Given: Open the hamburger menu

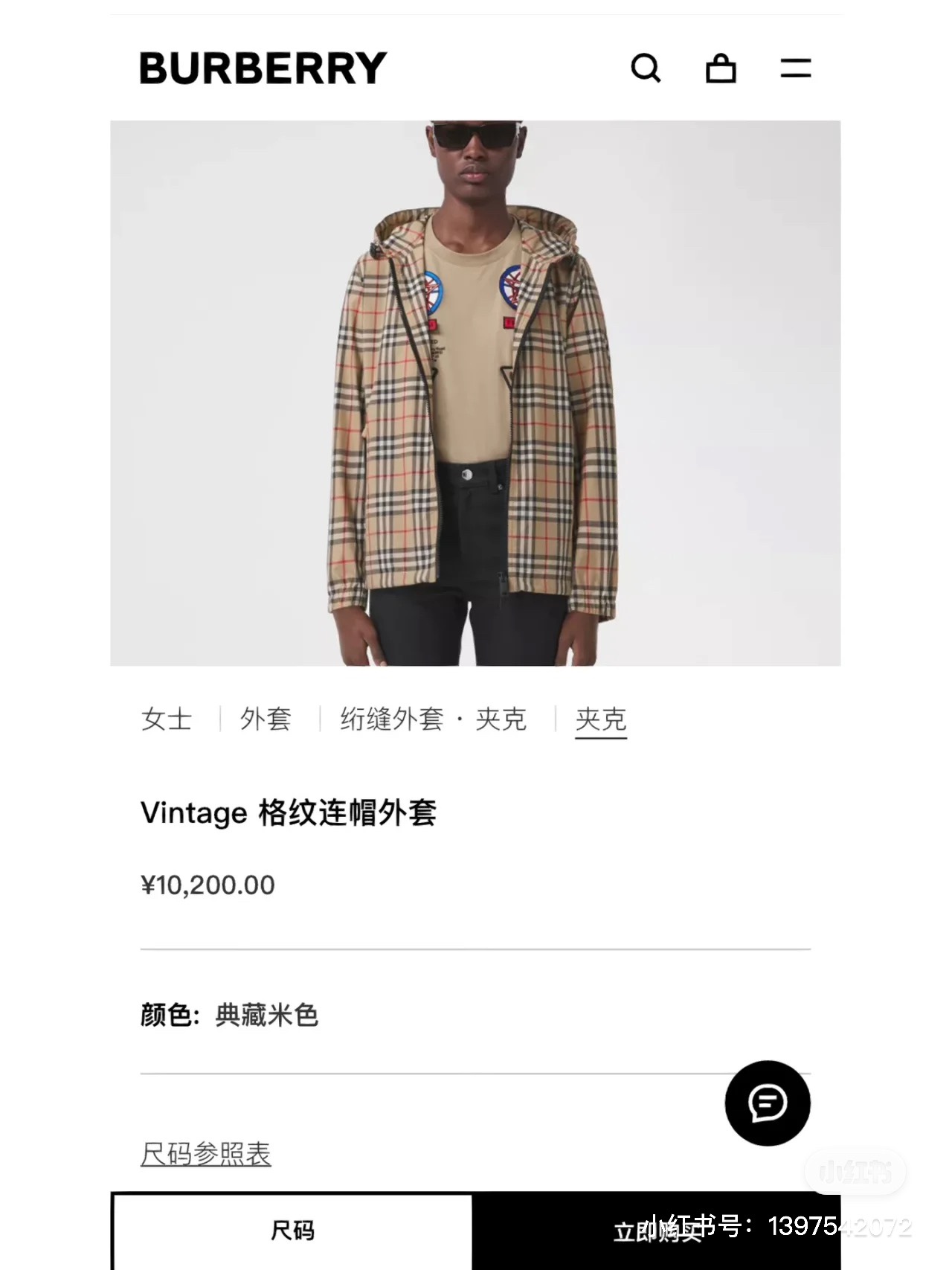Looking at the screenshot, I should point(795,68).
